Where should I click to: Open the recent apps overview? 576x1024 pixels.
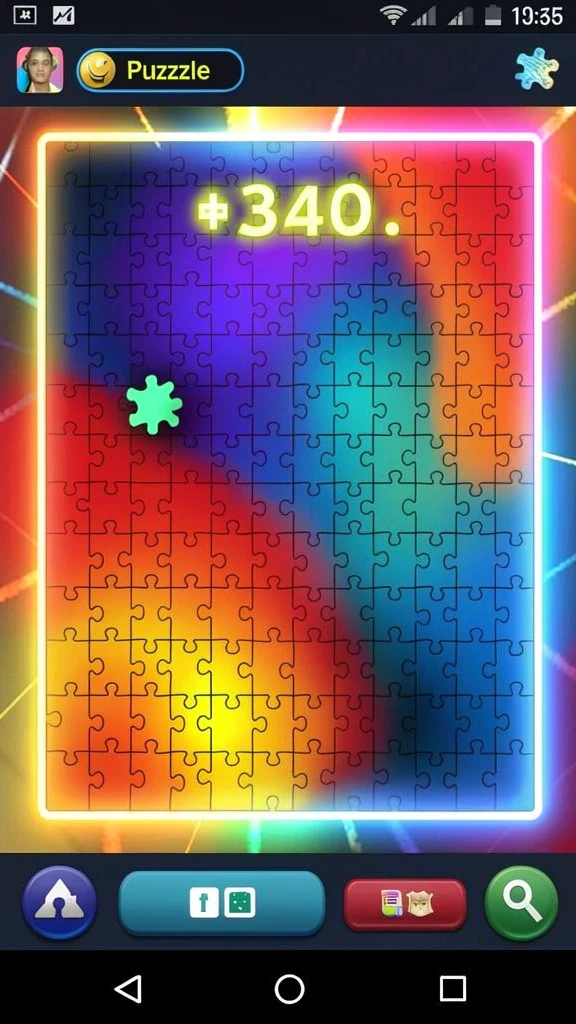453,989
